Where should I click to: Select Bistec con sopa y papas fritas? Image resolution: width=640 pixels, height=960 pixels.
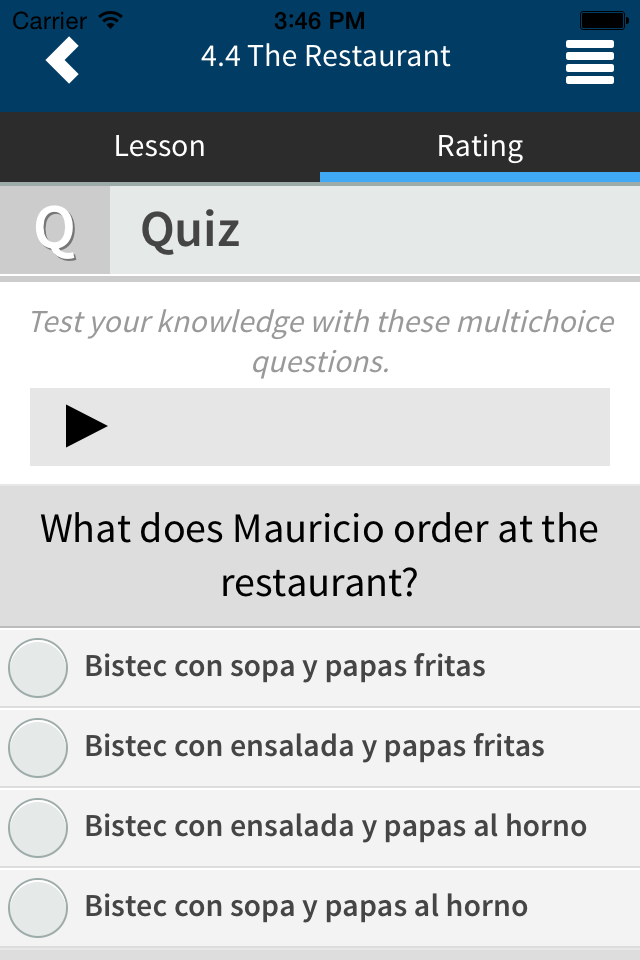38,668
